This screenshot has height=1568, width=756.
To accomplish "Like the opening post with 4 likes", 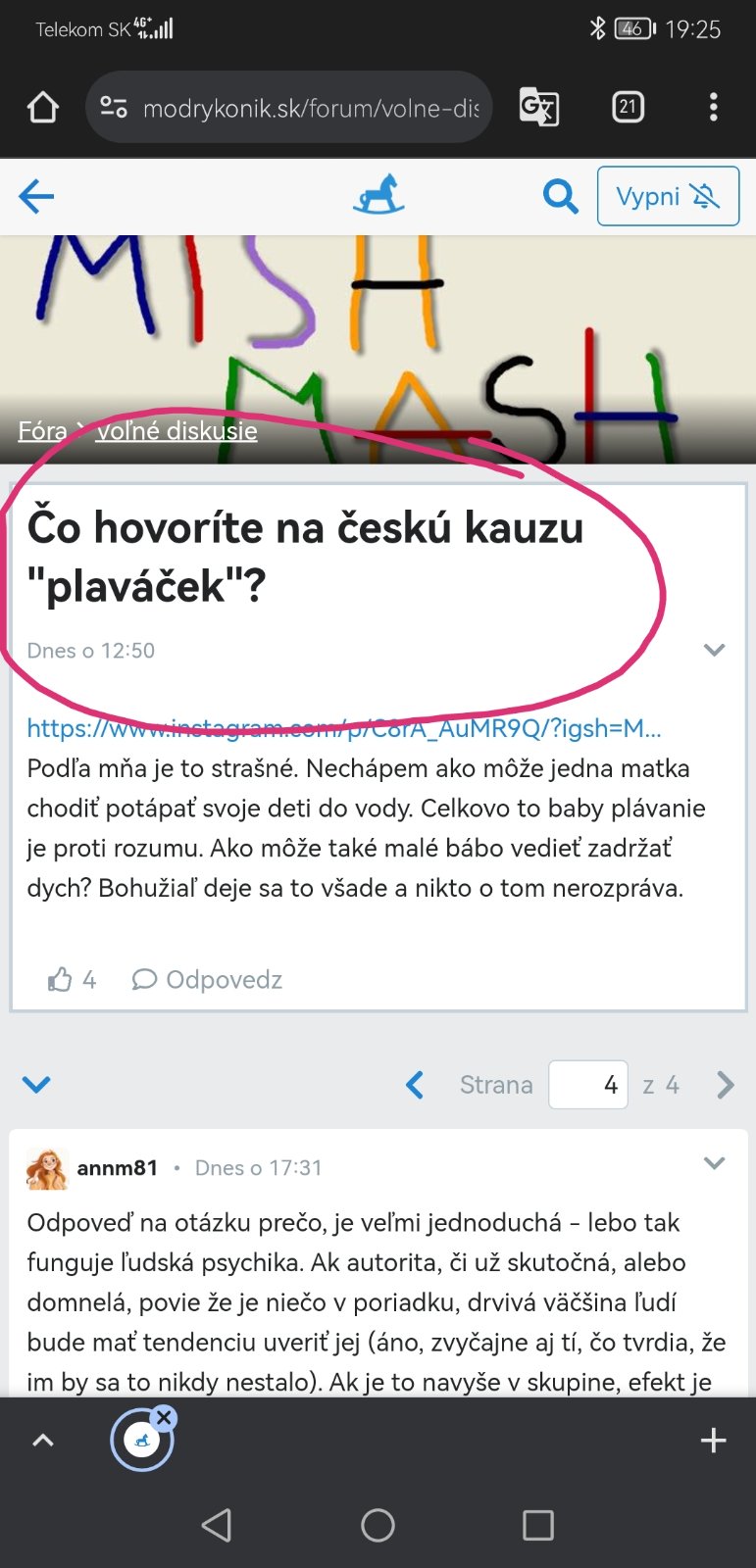I will point(61,979).
